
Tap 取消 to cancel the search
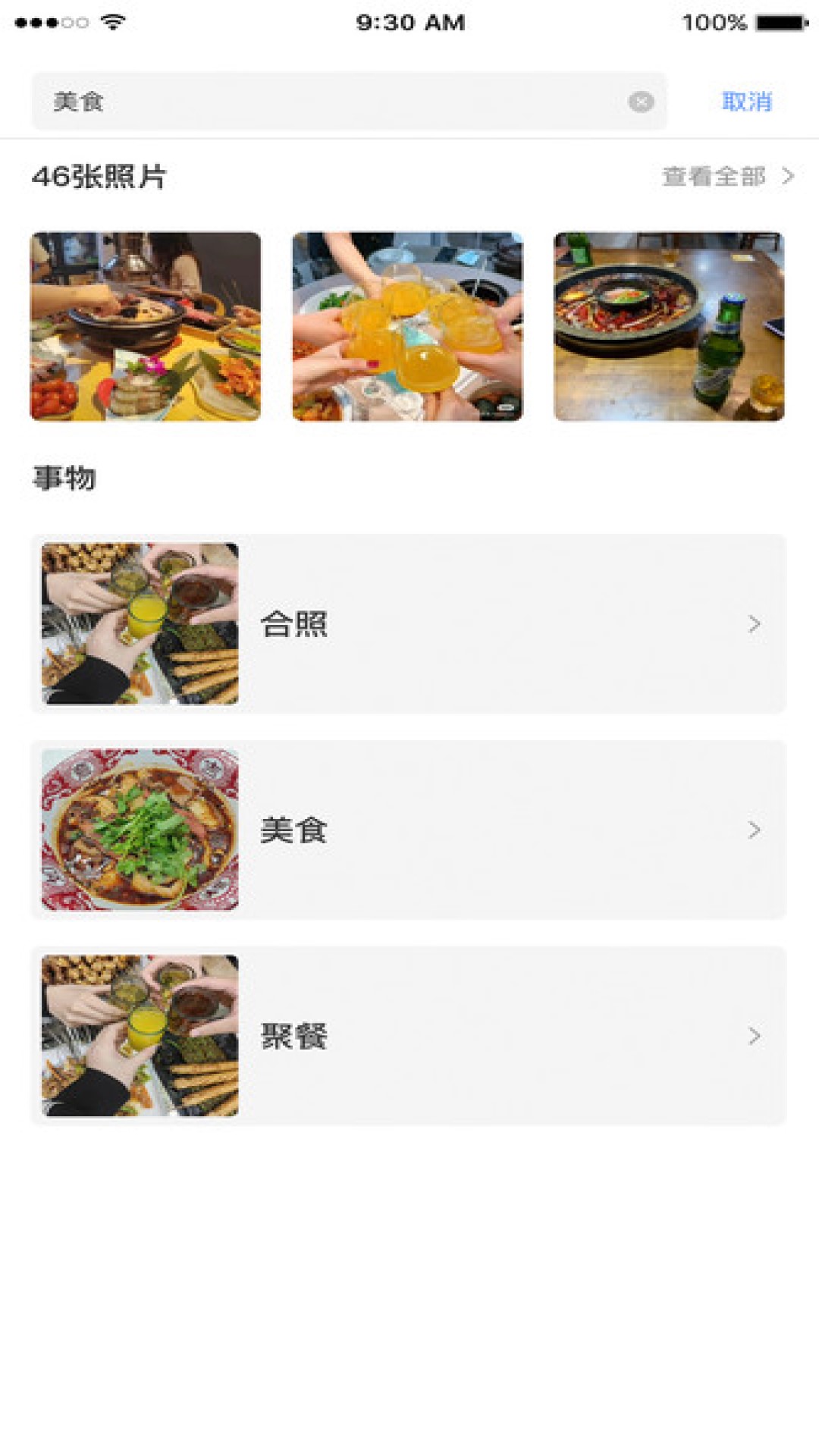[x=746, y=102]
